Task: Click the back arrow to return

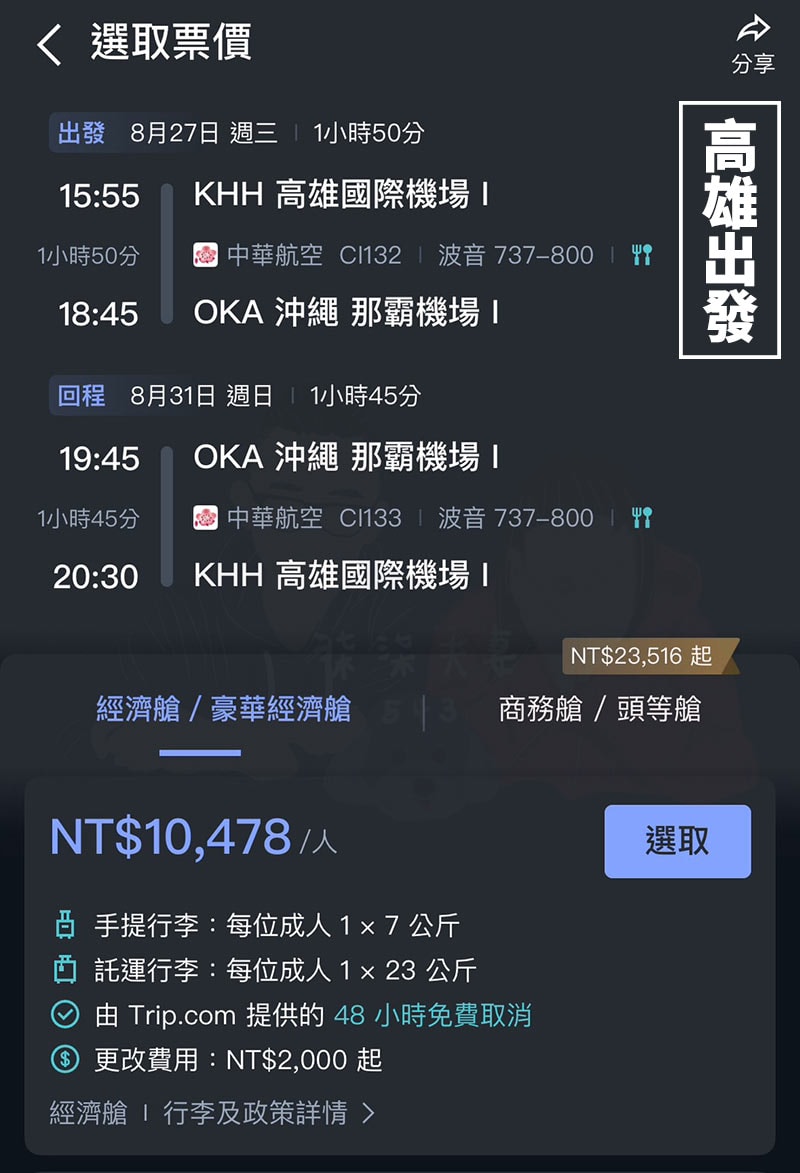Action: pos(48,44)
